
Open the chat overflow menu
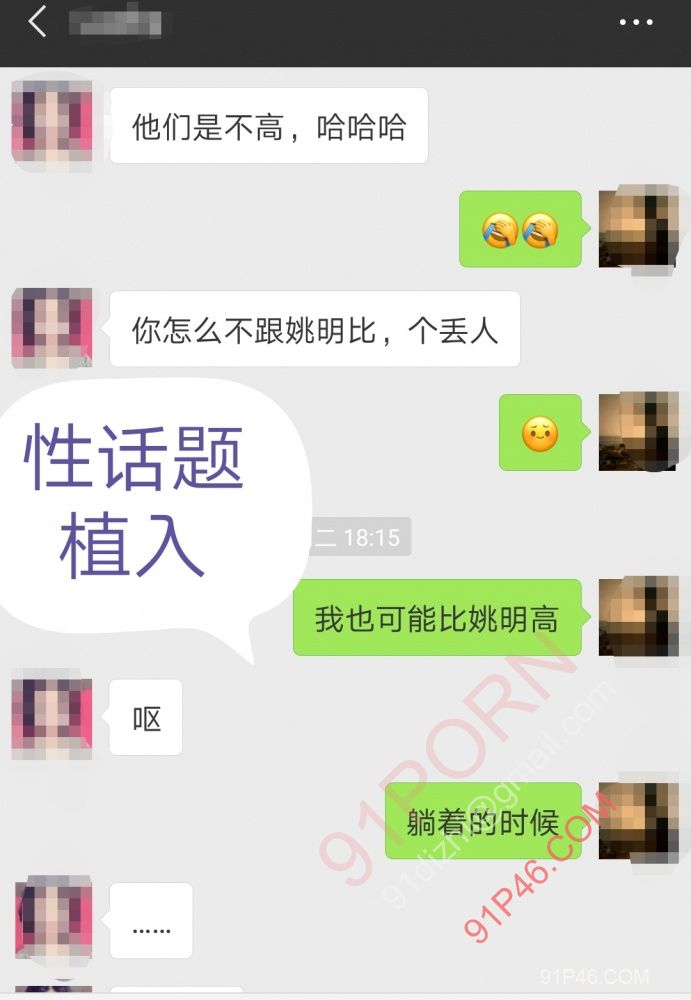click(x=636, y=22)
